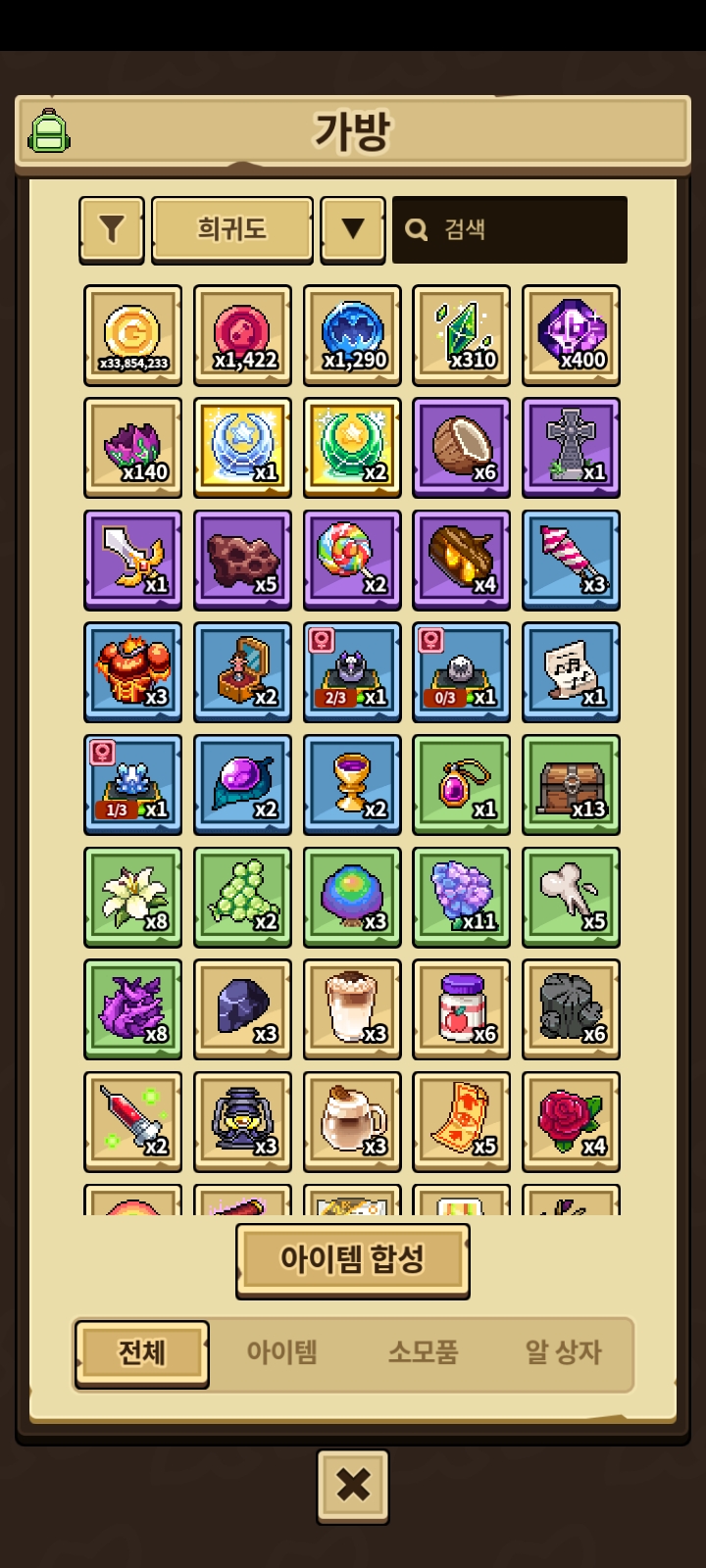Open the inventory filter funnel

coord(112,229)
